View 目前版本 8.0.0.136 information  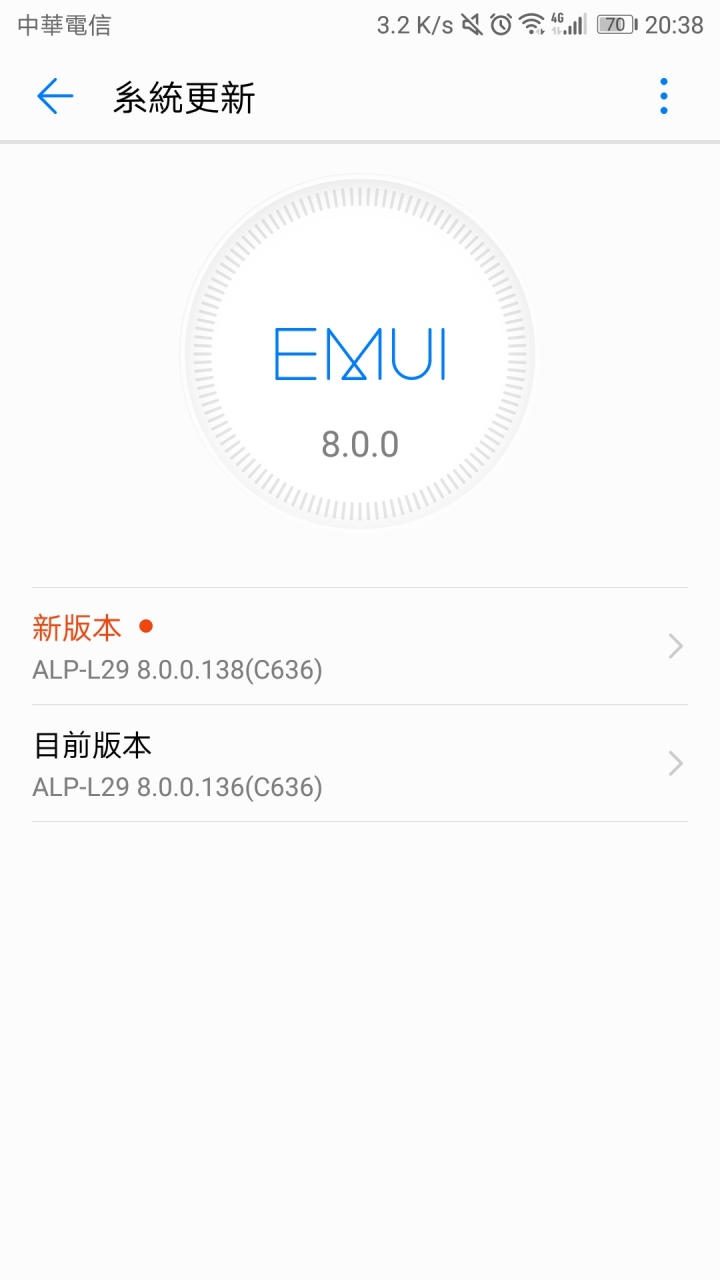coord(360,763)
